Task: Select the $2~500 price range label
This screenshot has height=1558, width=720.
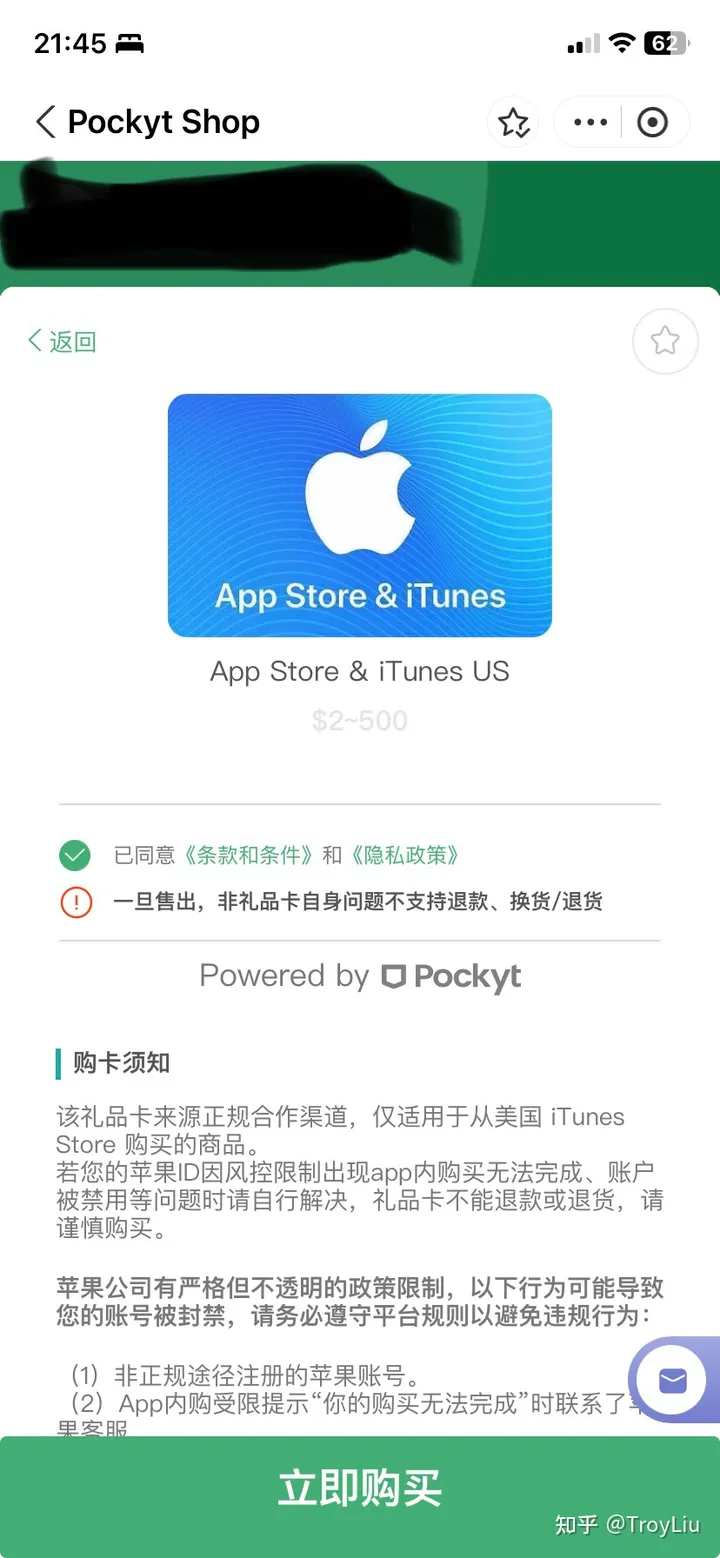Action: [x=360, y=721]
